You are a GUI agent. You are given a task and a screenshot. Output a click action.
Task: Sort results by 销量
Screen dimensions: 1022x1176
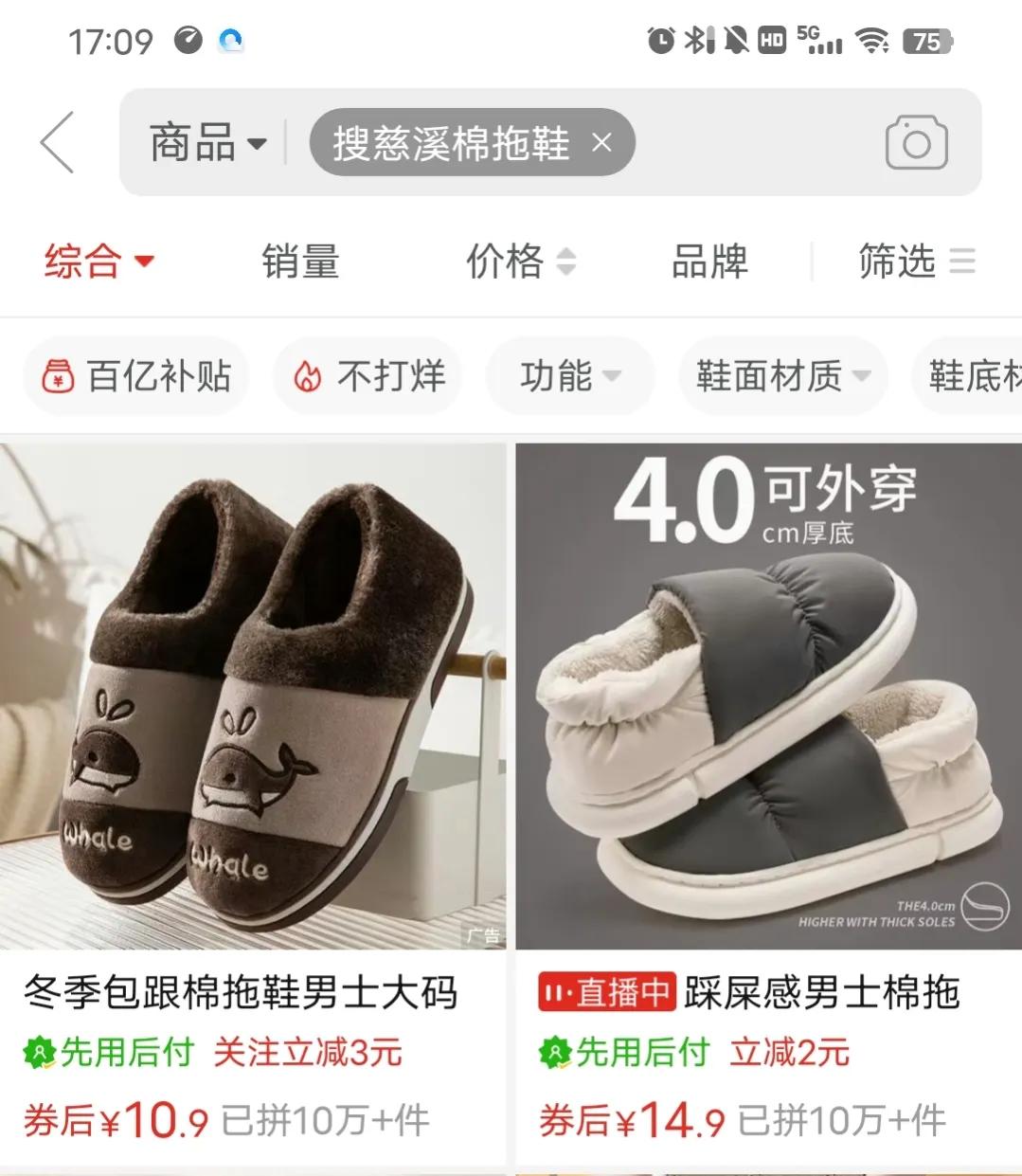pos(300,262)
